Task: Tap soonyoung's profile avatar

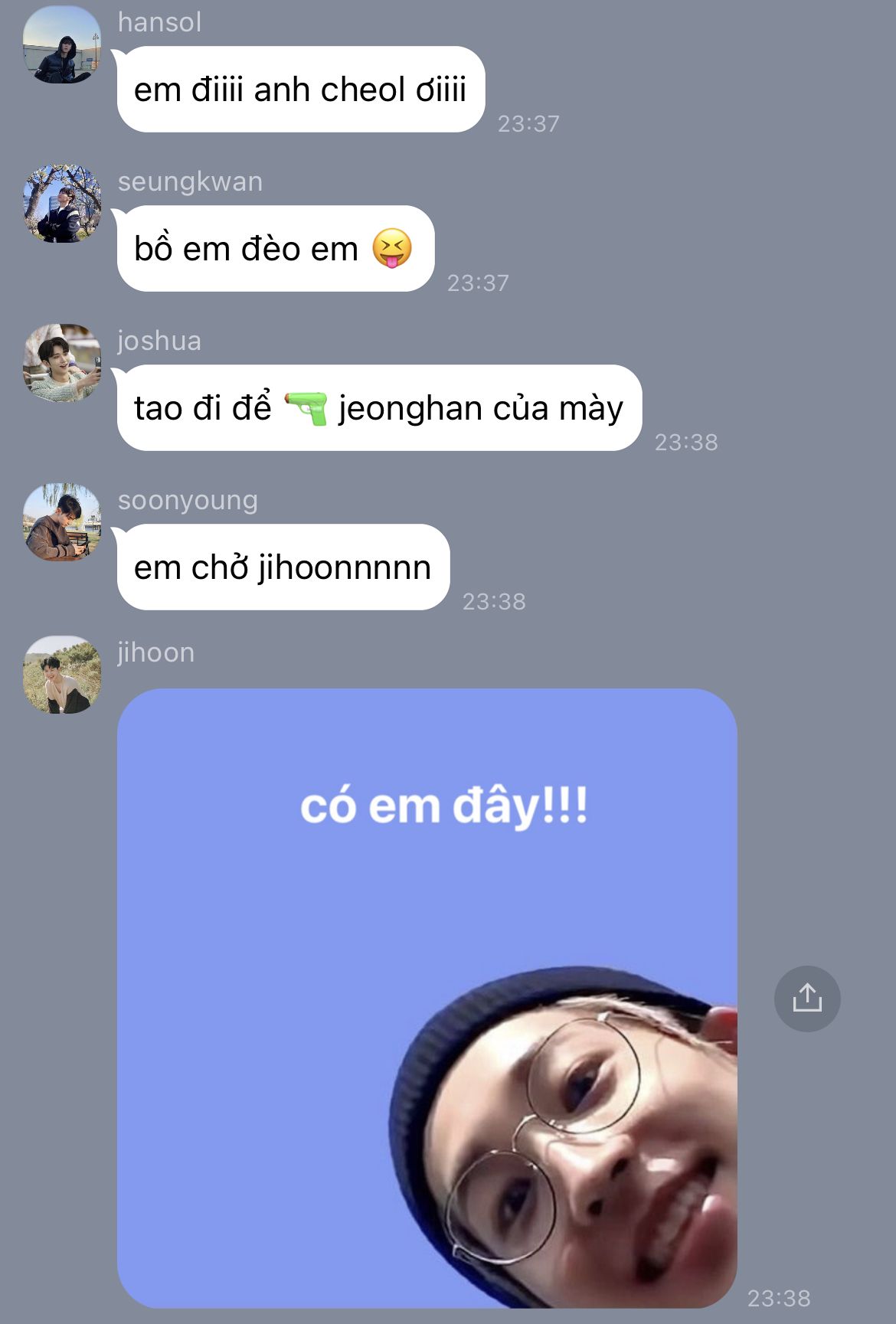Action: 62,522
